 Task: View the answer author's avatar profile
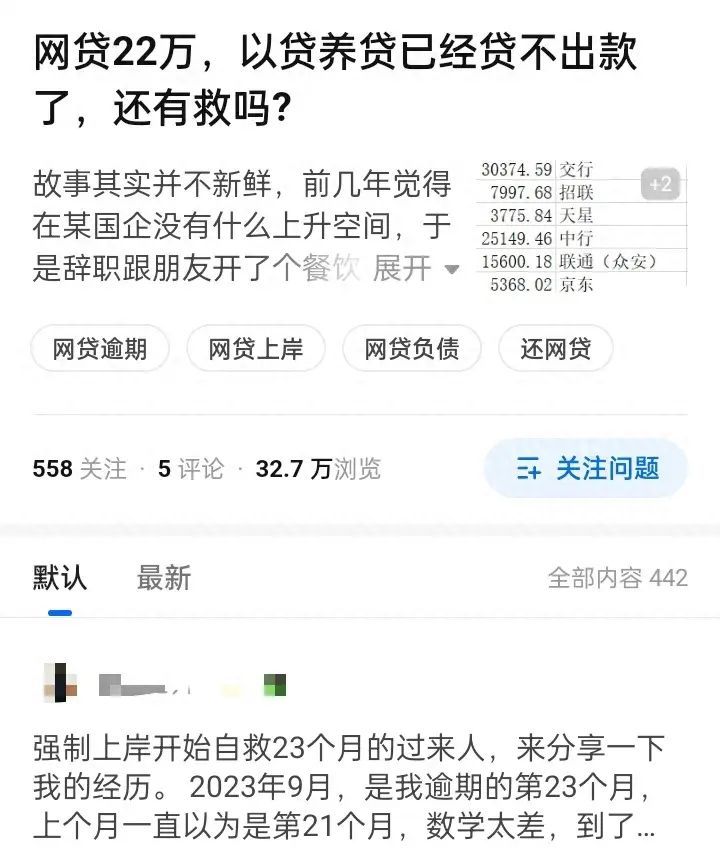[60, 685]
